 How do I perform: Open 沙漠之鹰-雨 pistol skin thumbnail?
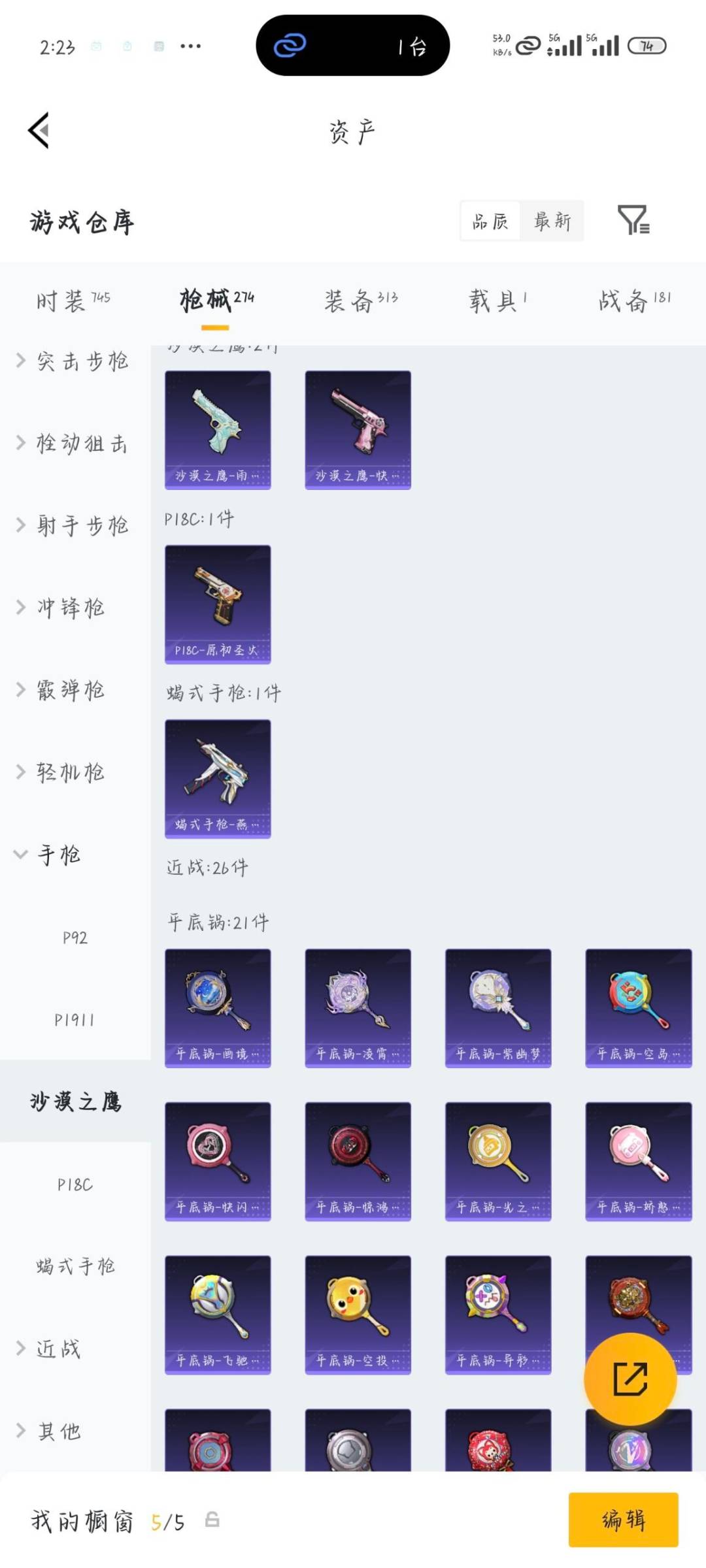coord(218,428)
